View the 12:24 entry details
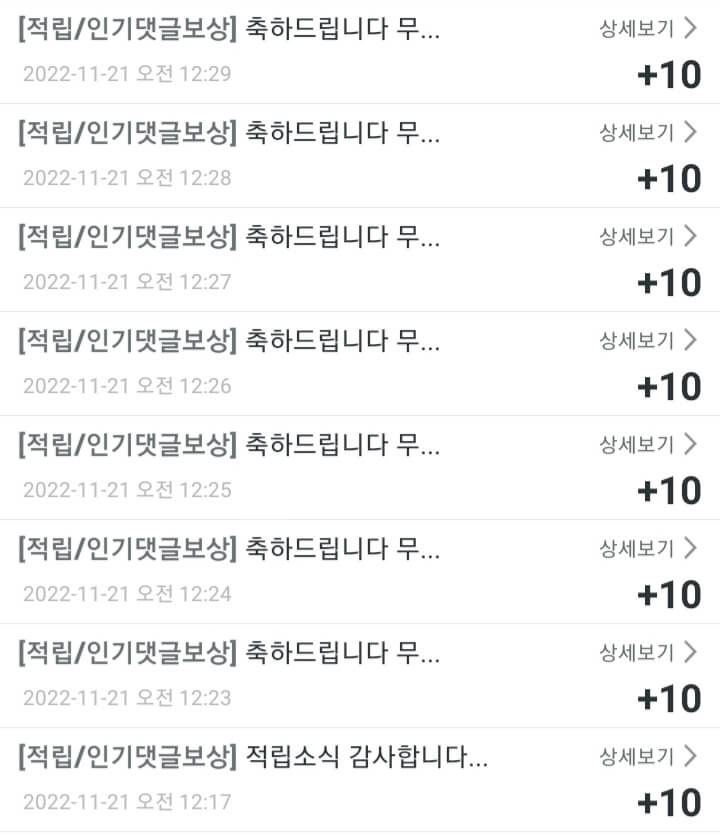Viewport: 720px width, 835px height. point(647,548)
